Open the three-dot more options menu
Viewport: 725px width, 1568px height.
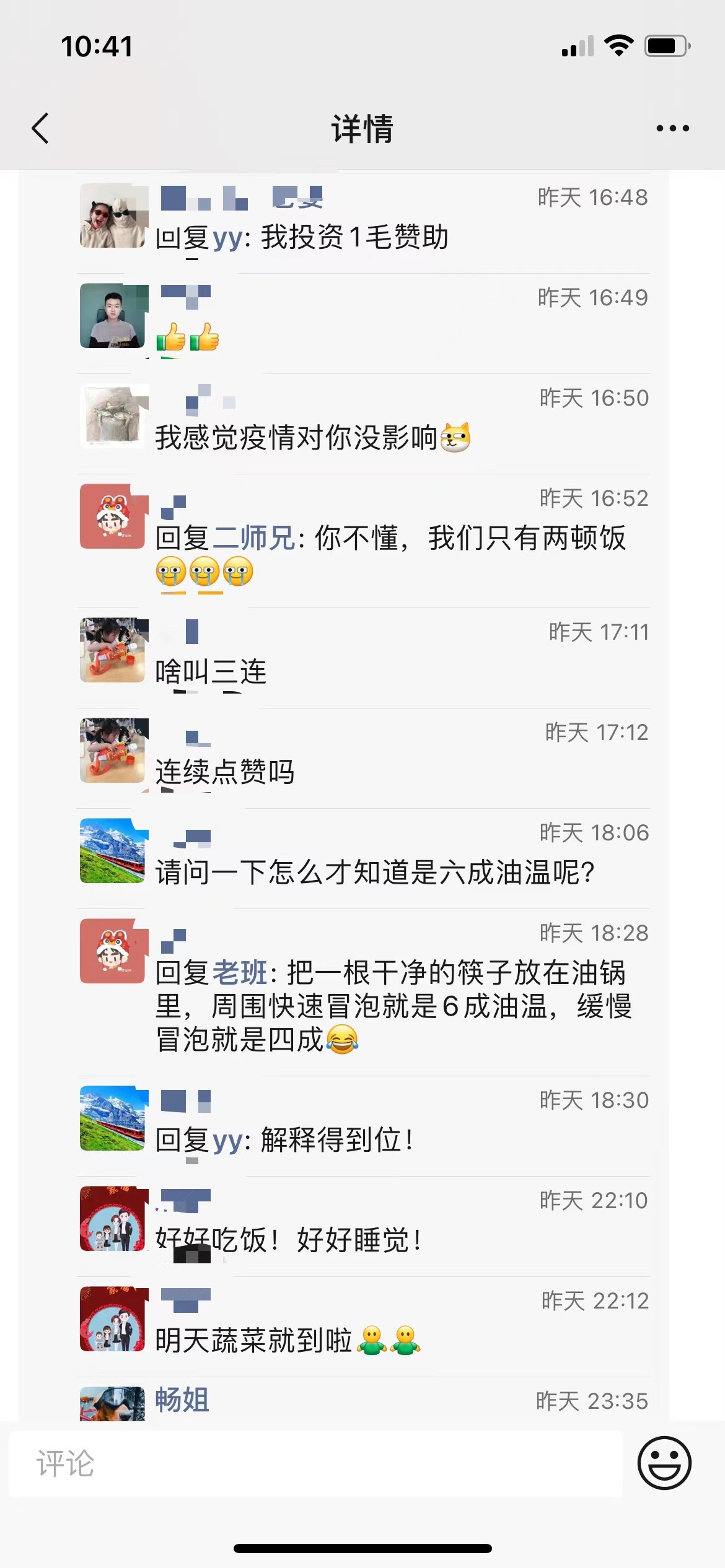(x=672, y=129)
